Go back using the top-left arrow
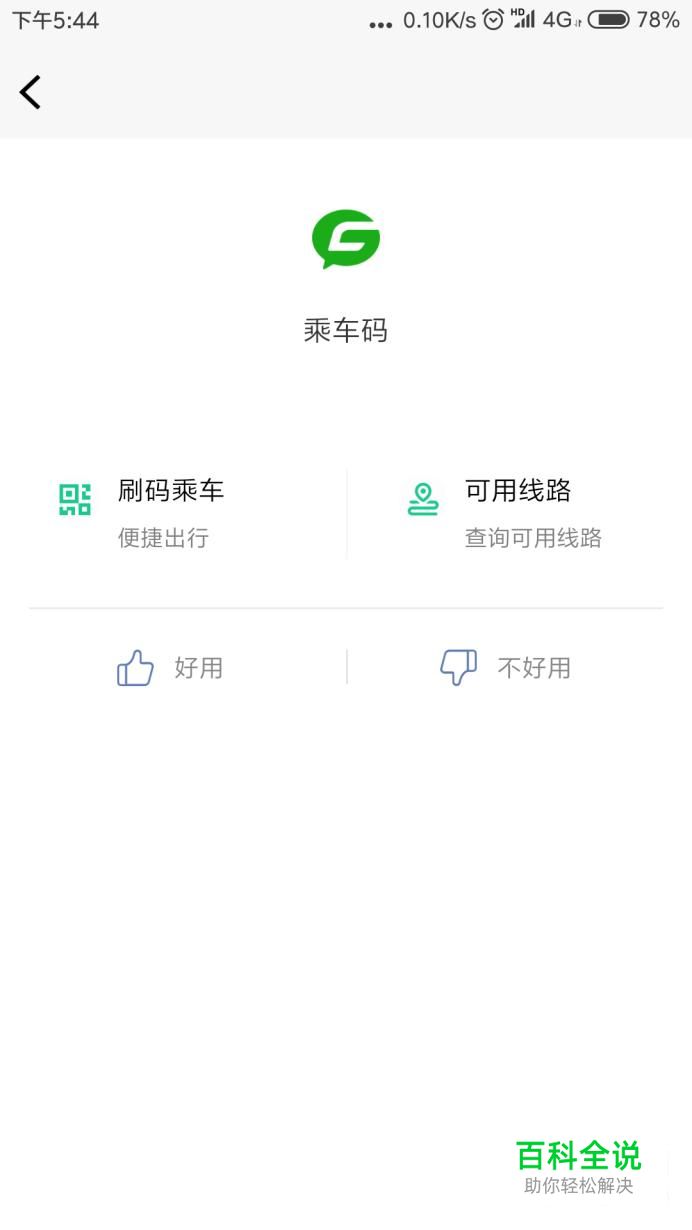692x1230 pixels. click(x=30, y=92)
